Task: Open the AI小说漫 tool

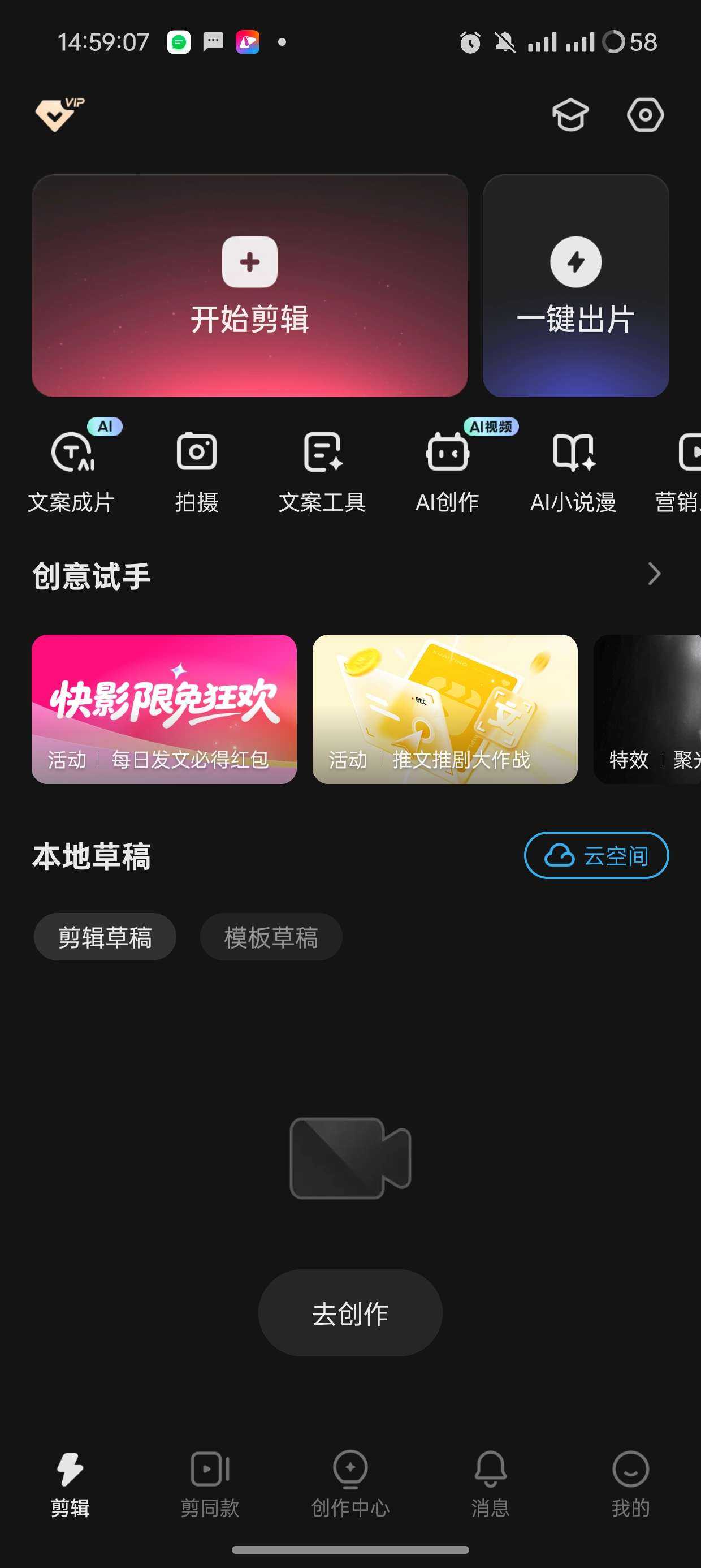Action: click(x=573, y=469)
